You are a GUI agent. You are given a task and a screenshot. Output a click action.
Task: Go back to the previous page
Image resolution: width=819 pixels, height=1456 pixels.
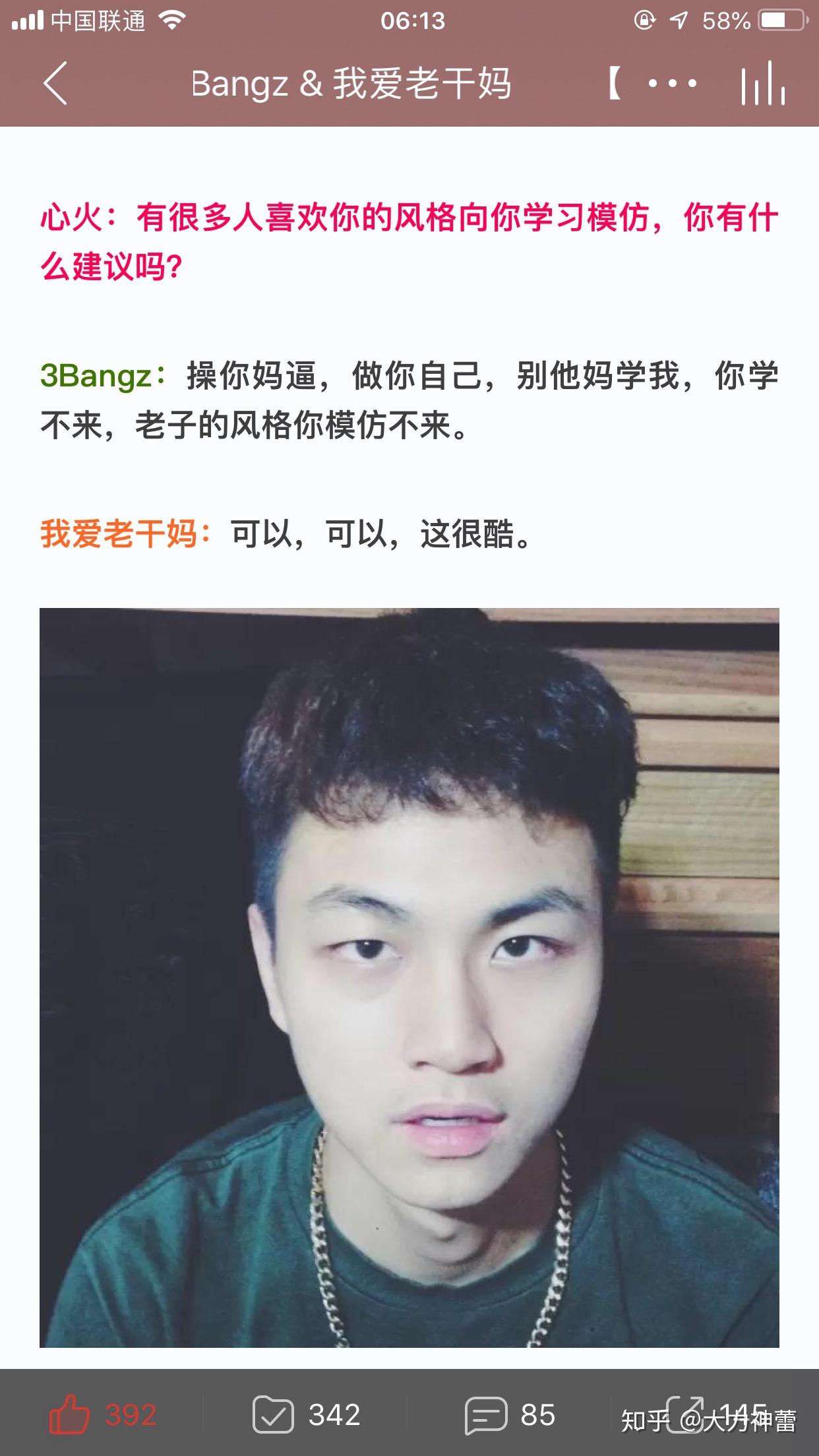pyautogui.click(x=55, y=83)
